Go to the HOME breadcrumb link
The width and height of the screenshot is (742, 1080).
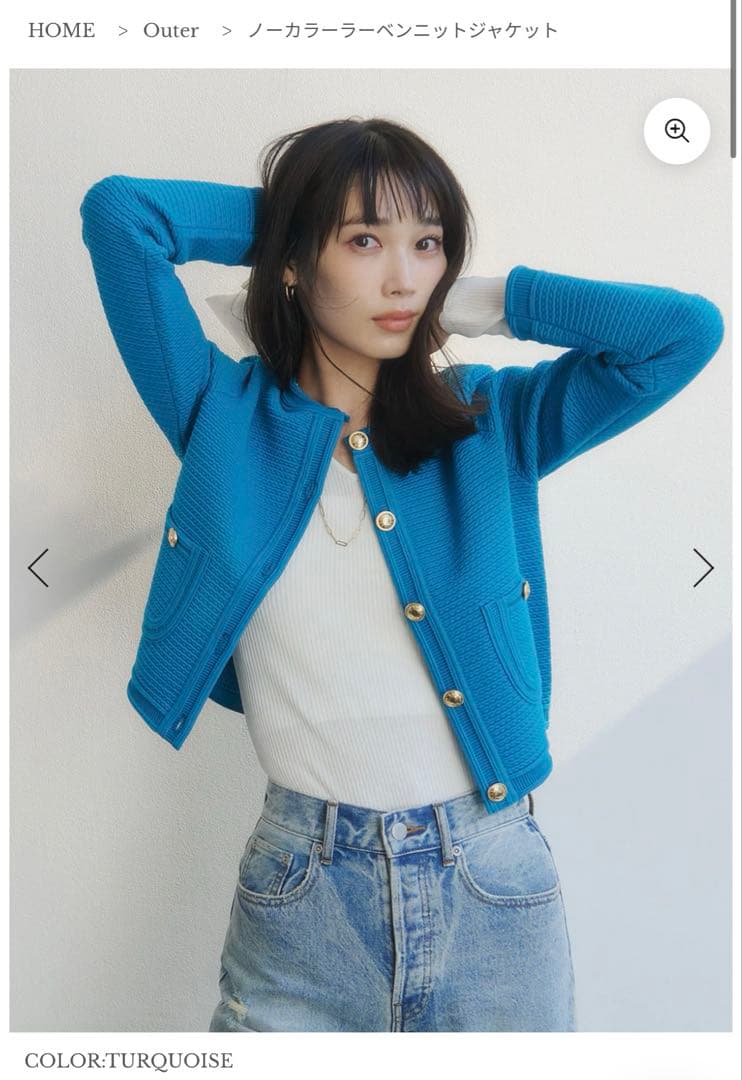tap(61, 30)
